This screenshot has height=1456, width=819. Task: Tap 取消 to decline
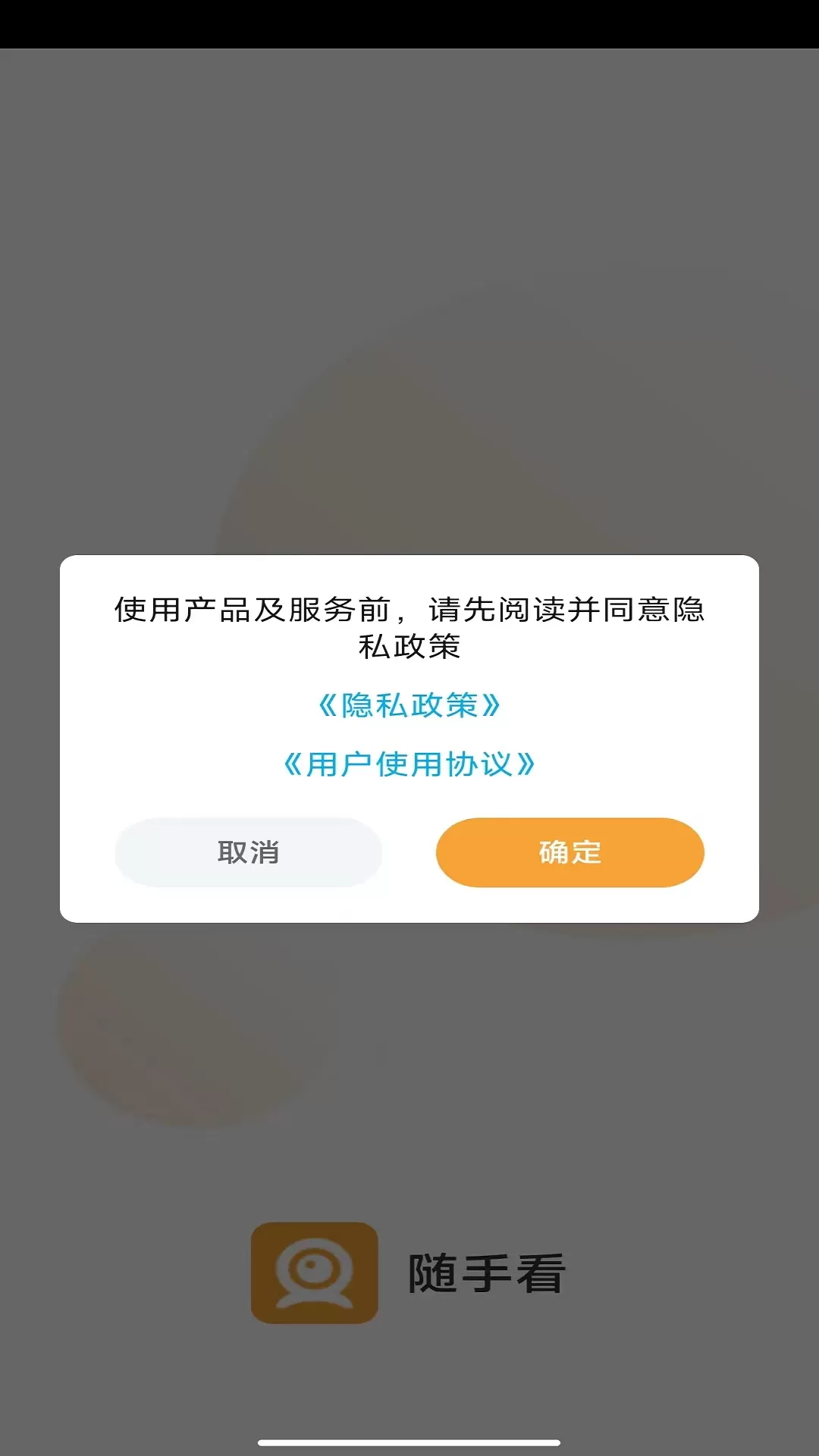point(249,852)
